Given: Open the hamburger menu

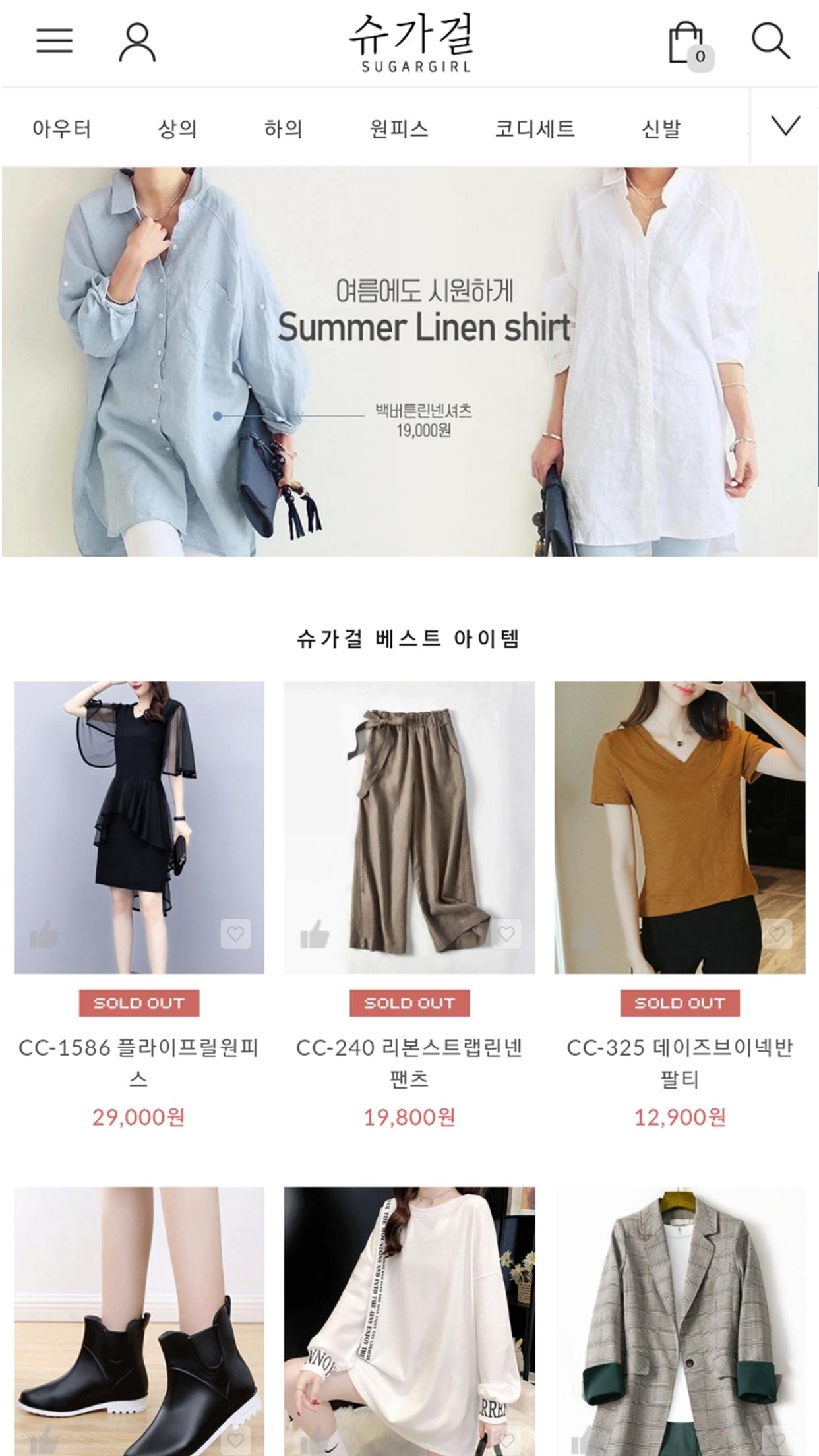Looking at the screenshot, I should click(x=54, y=41).
